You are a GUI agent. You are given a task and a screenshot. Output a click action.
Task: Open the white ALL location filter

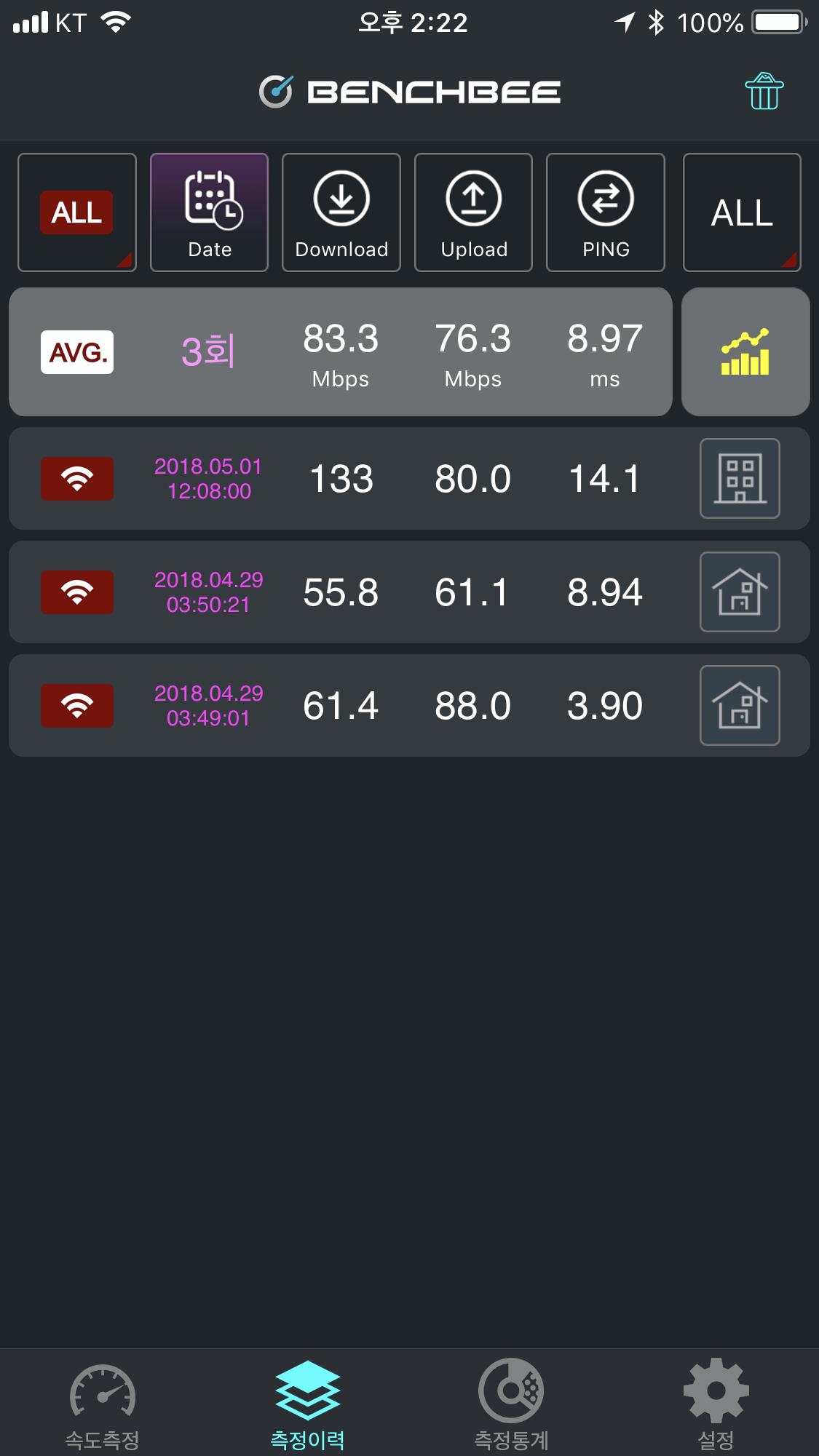tap(742, 212)
